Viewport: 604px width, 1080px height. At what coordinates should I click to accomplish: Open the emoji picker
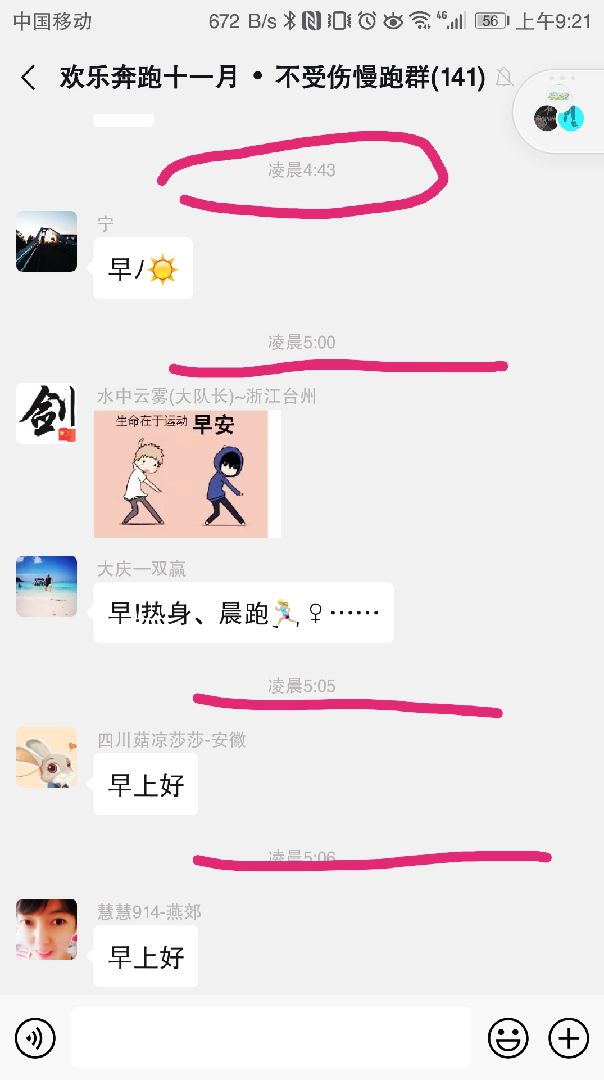pyautogui.click(x=508, y=1038)
